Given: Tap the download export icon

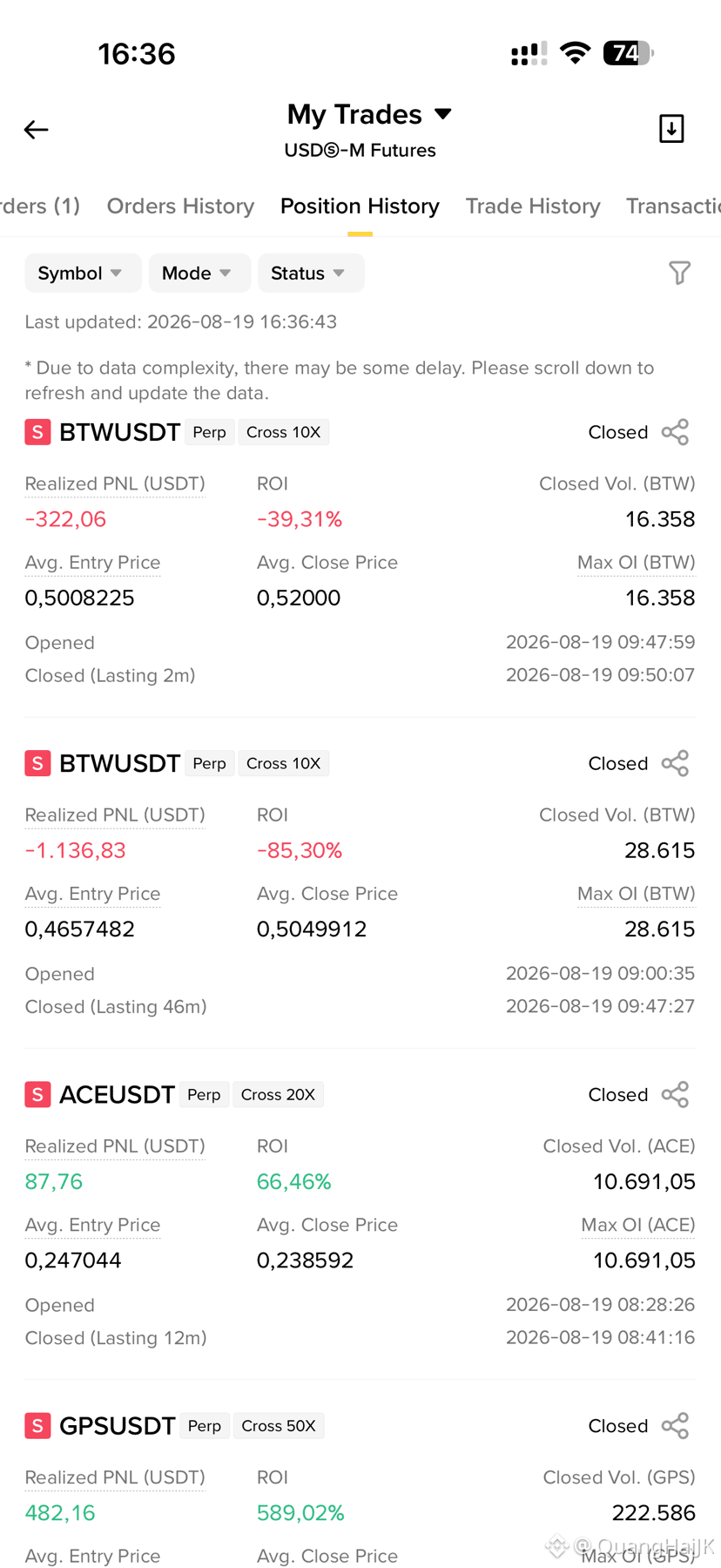Looking at the screenshot, I should 671,129.
